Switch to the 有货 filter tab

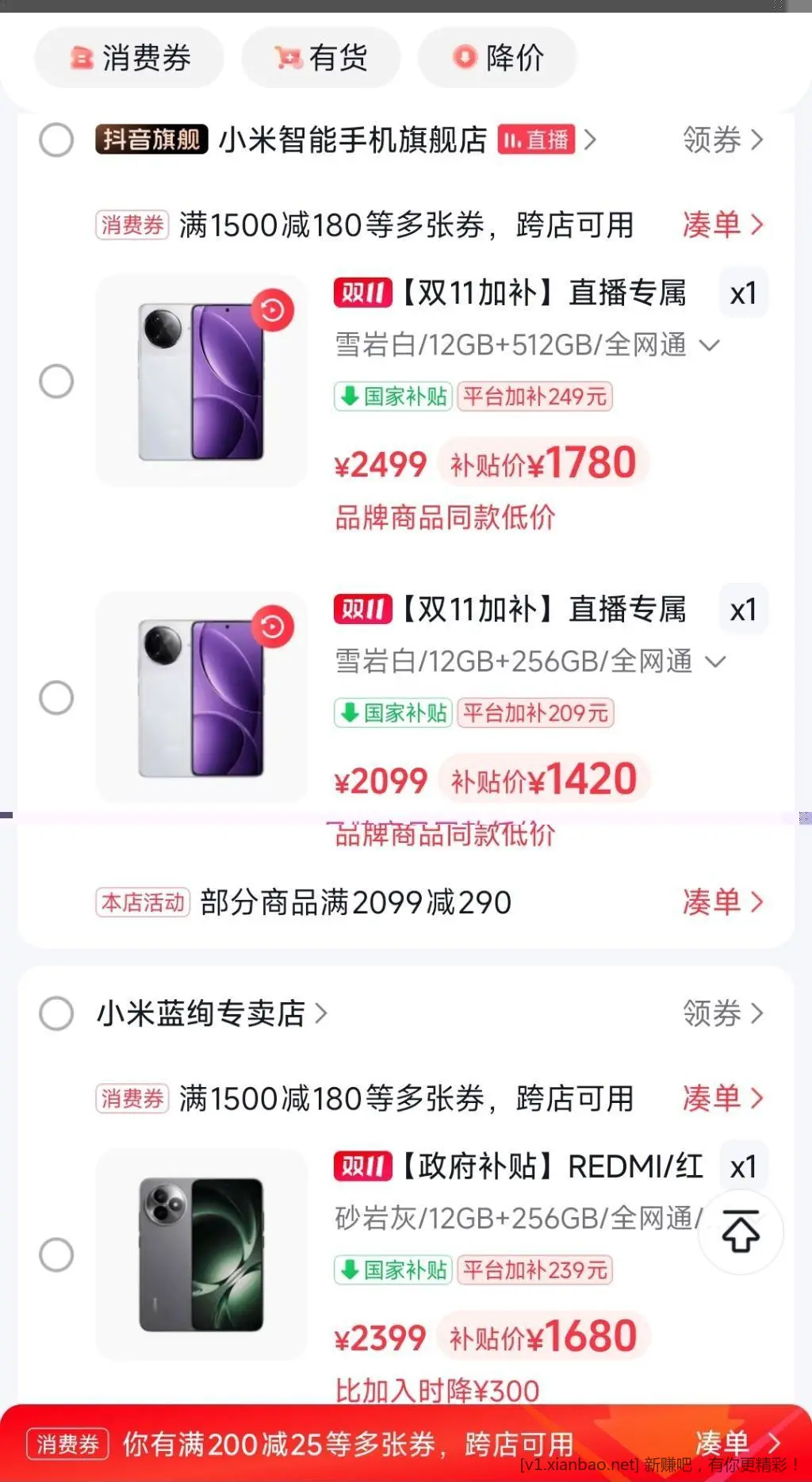coord(320,57)
